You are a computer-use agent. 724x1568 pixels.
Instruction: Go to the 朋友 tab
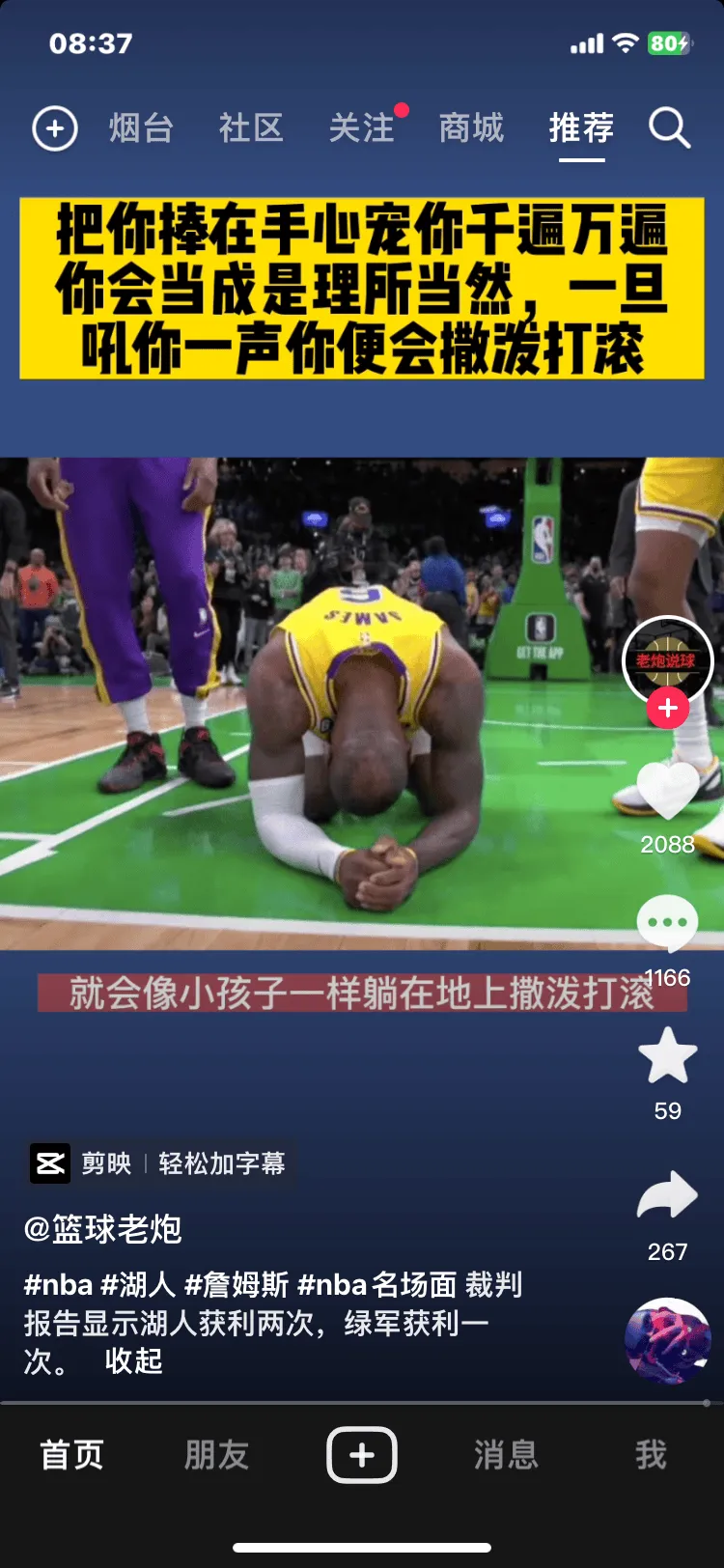(x=216, y=1454)
